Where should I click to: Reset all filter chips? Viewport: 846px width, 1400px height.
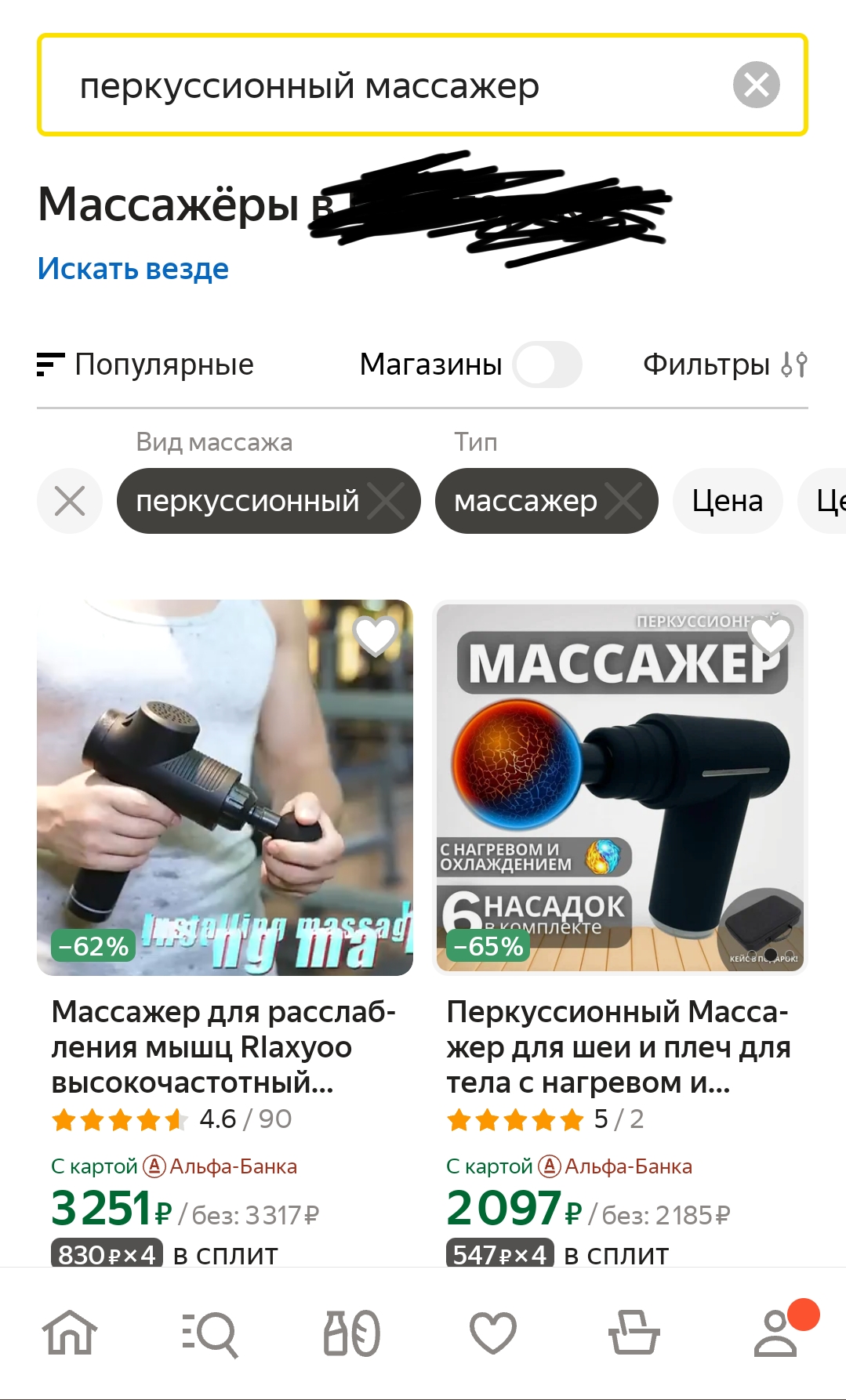pos(70,501)
